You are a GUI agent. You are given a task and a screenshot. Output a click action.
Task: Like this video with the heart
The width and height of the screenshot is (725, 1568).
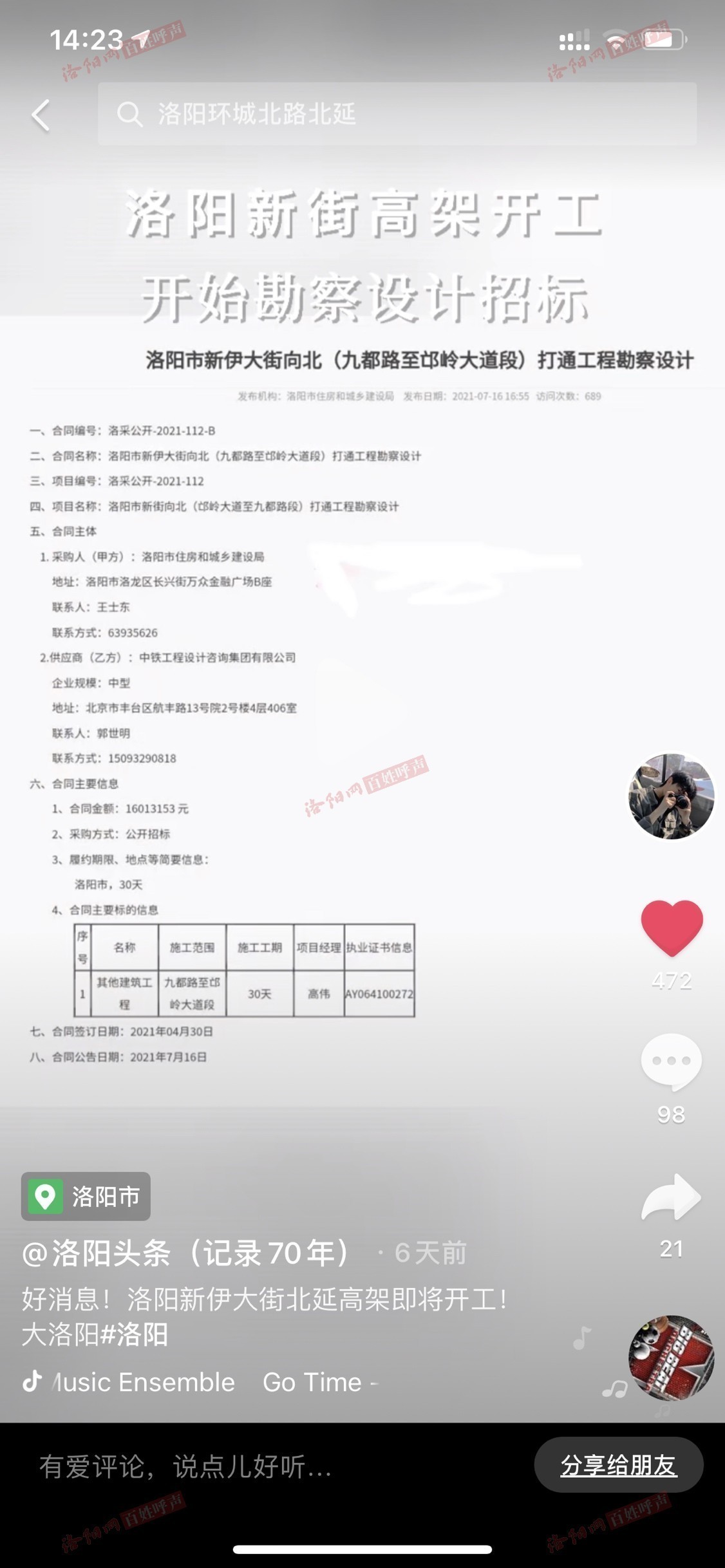click(671, 927)
